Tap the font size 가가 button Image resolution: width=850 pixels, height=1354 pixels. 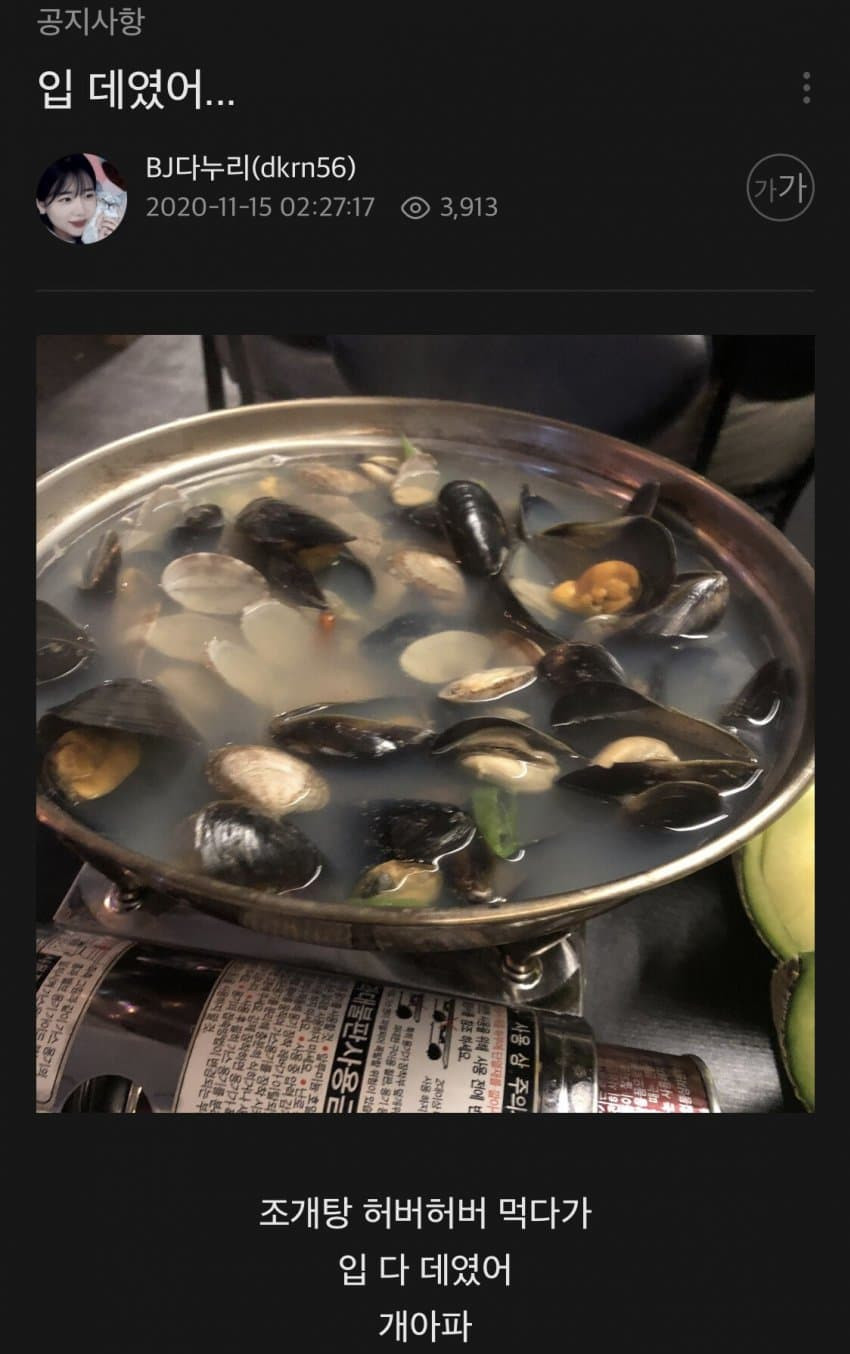tap(780, 188)
